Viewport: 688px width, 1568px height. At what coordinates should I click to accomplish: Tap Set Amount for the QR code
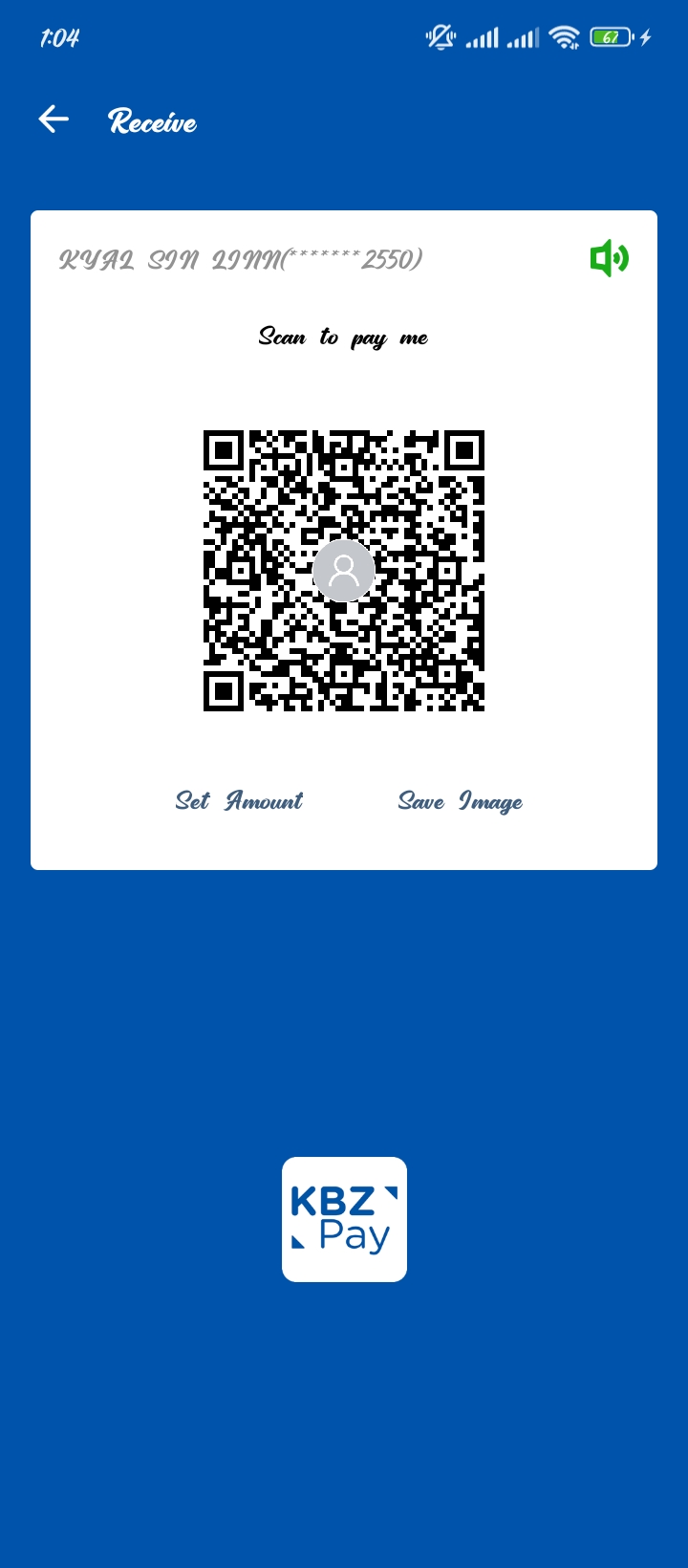tap(239, 801)
